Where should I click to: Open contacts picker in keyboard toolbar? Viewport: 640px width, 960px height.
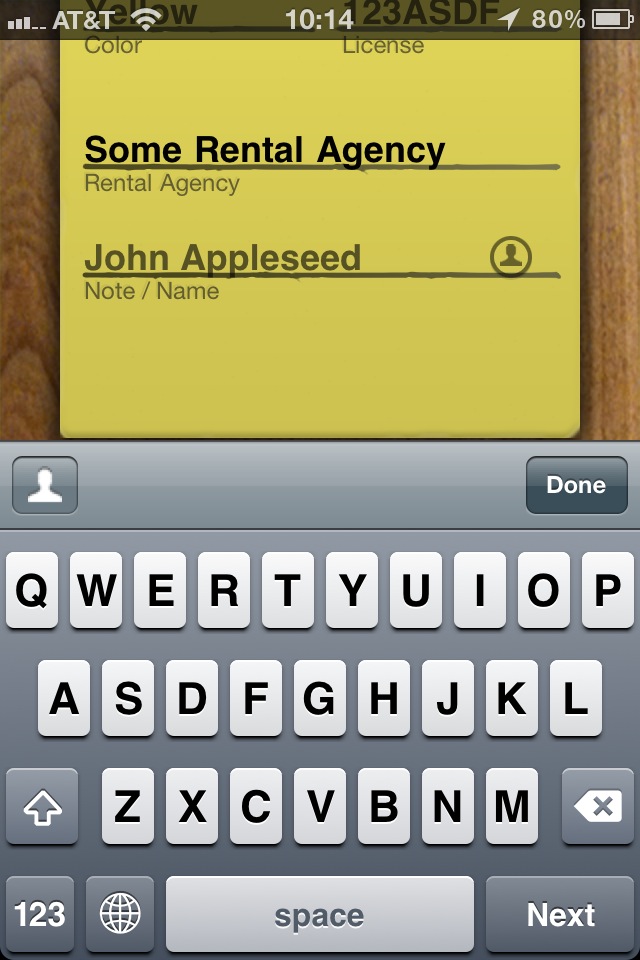tap(45, 485)
